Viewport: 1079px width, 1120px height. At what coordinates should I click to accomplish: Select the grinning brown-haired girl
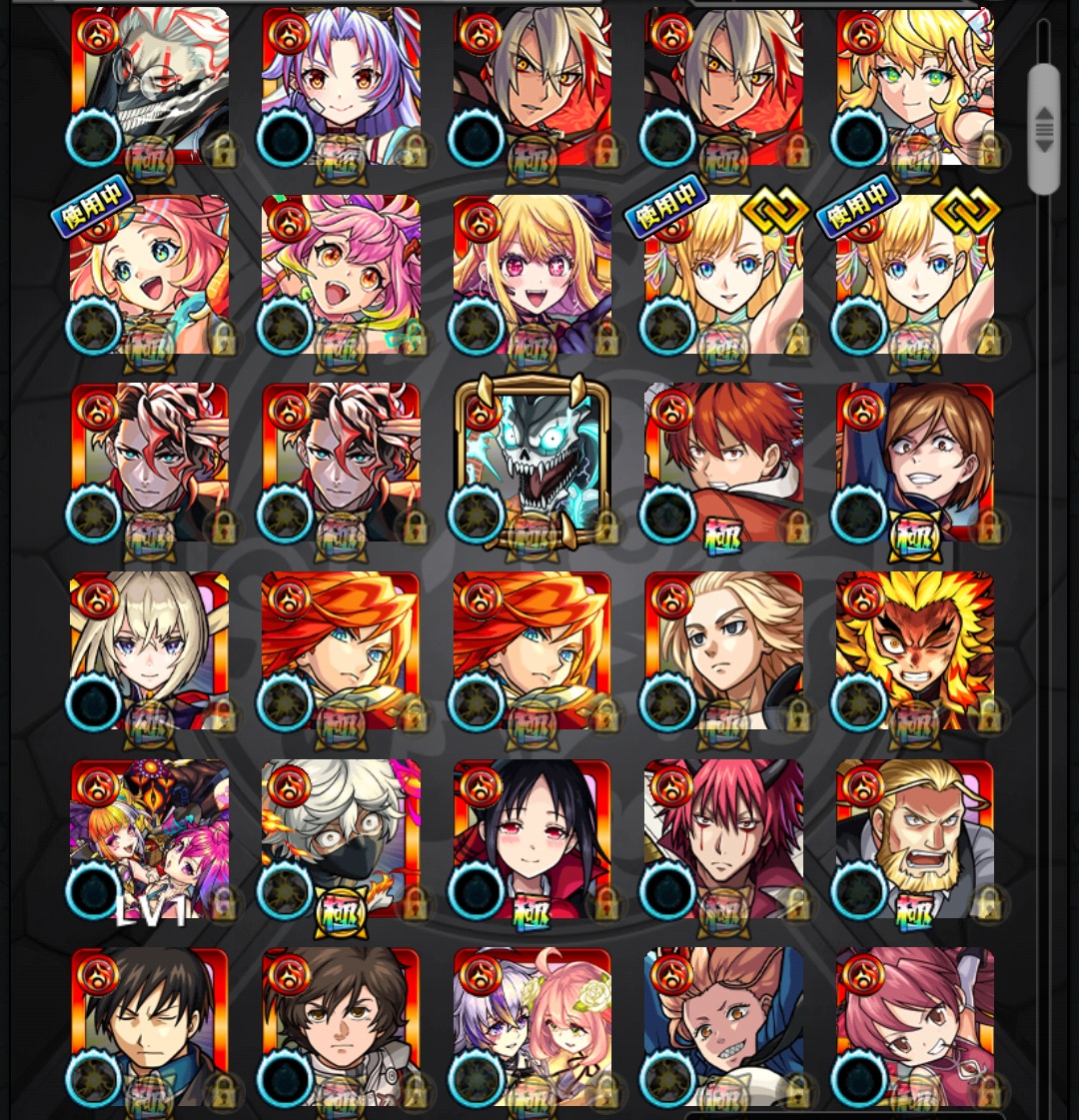[x=915, y=462]
